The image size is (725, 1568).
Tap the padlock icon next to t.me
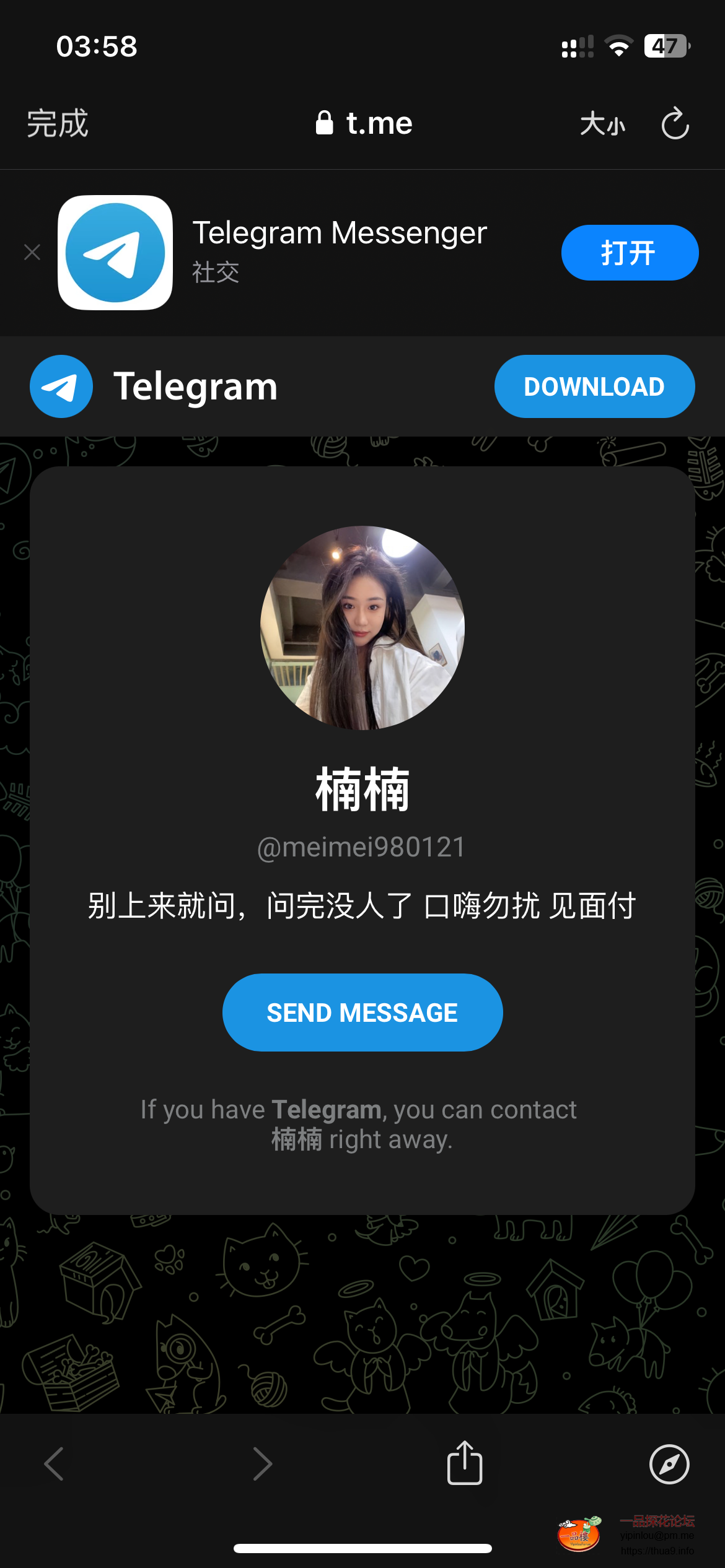pos(325,123)
